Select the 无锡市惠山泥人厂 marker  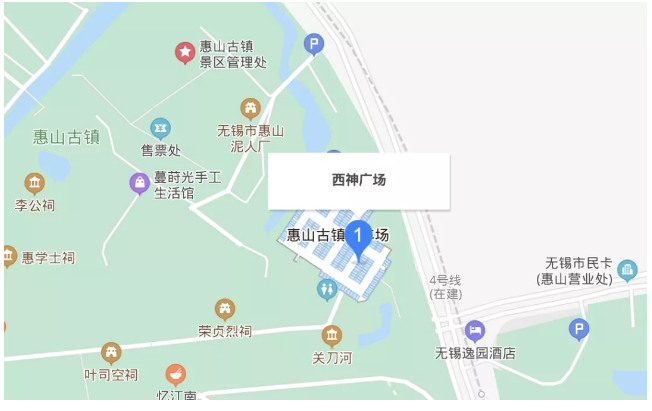click(x=250, y=108)
